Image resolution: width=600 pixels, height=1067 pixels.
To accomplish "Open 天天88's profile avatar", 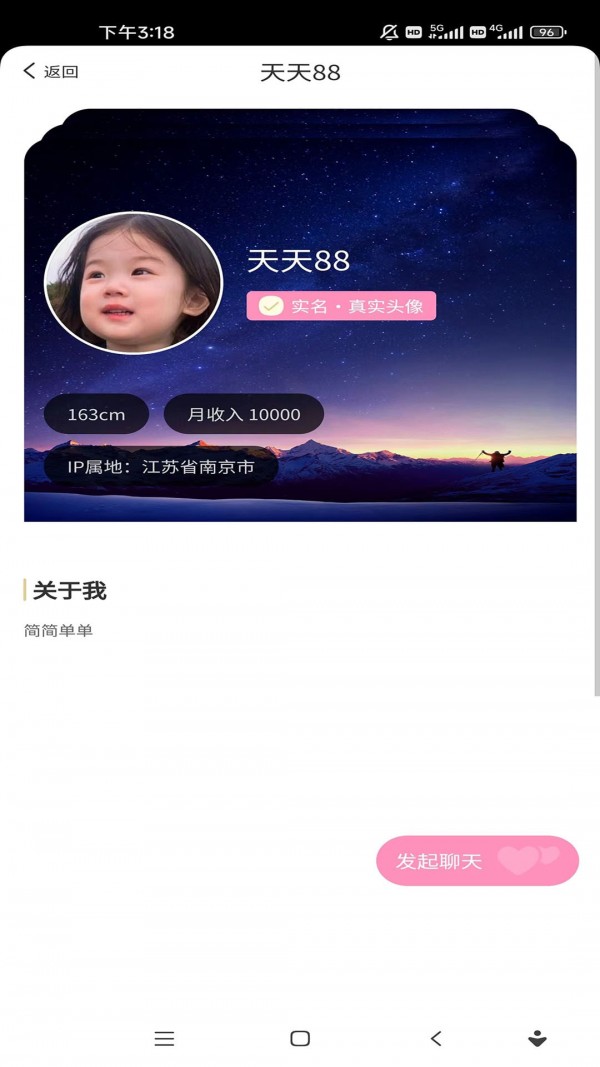I will (133, 283).
